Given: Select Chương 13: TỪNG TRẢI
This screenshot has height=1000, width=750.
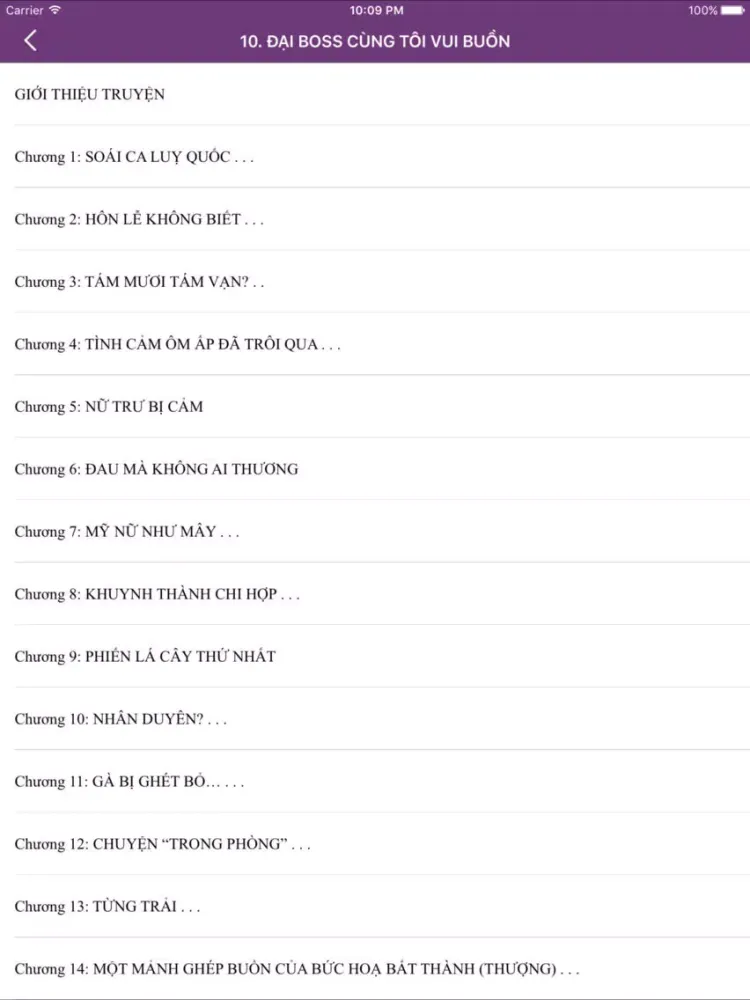Looking at the screenshot, I should 107,907.
